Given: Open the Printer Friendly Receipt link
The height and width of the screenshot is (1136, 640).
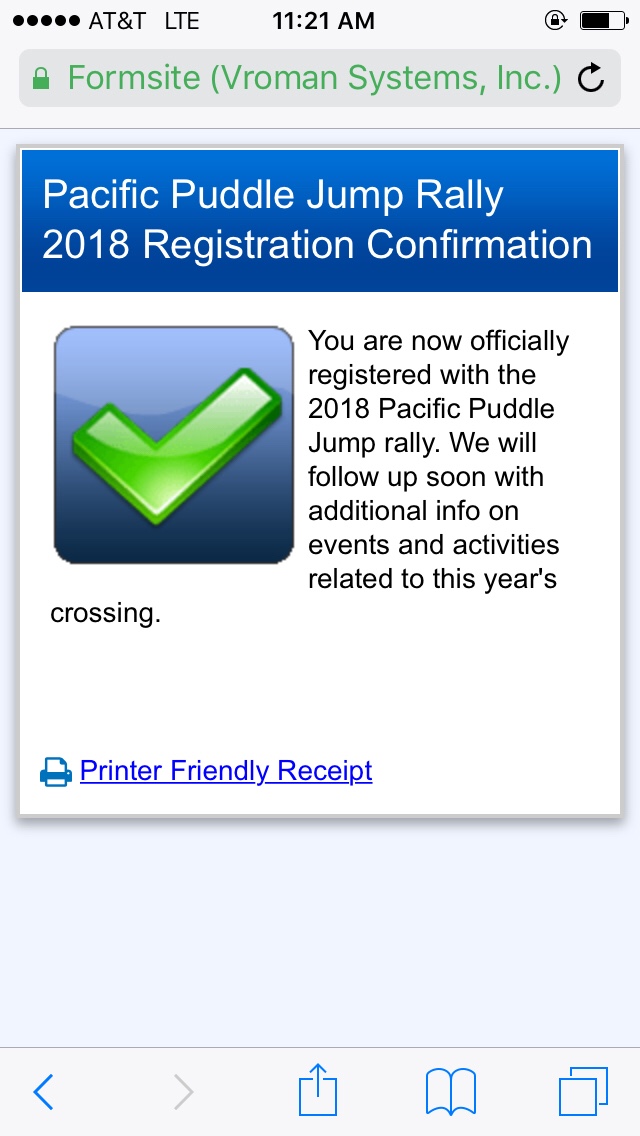Looking at the screenshot, I should coord(225,771).
